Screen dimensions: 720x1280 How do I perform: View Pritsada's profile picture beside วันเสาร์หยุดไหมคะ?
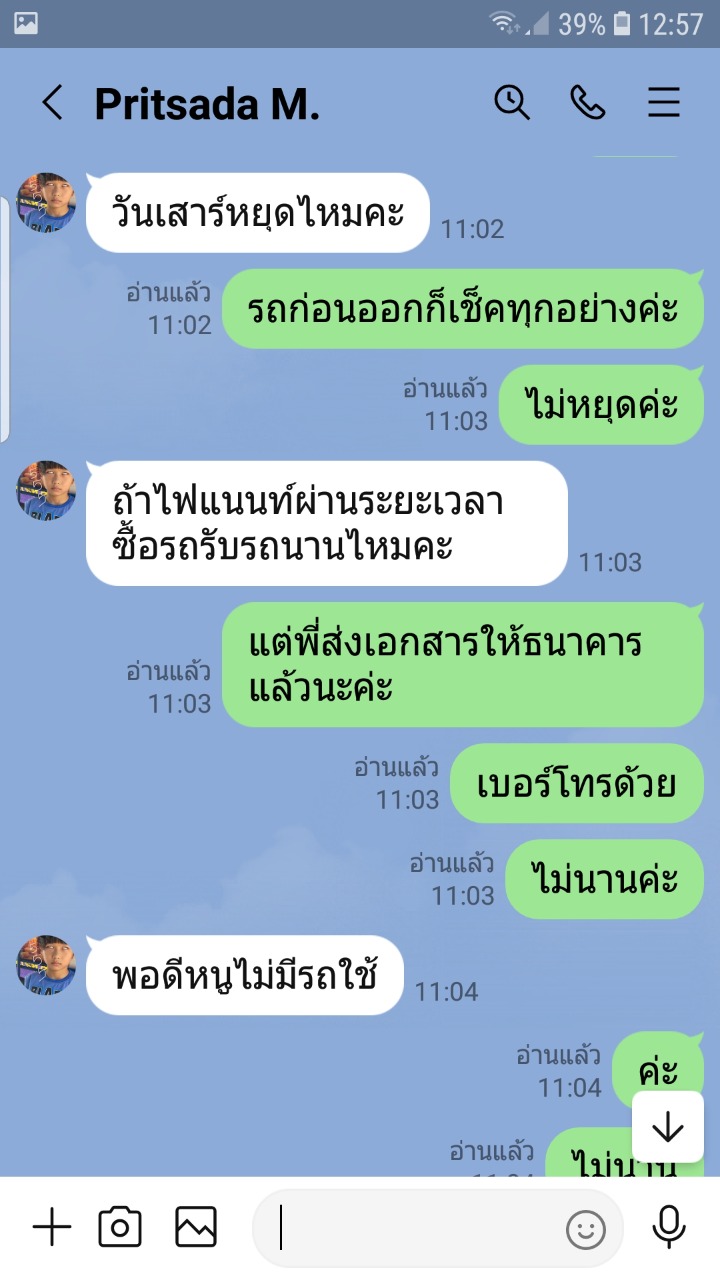(46, 203)
